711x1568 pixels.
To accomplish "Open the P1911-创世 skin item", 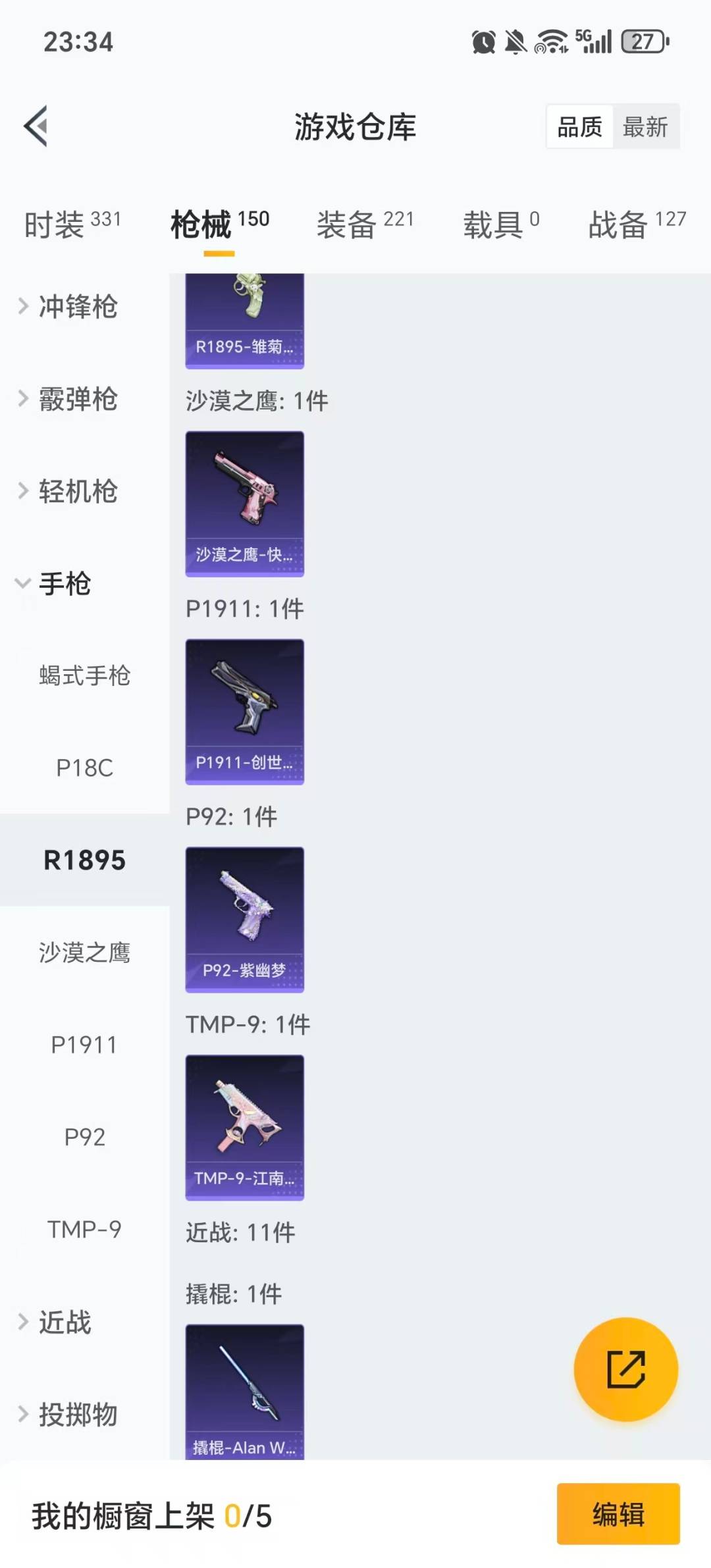I will pos(244,713).
